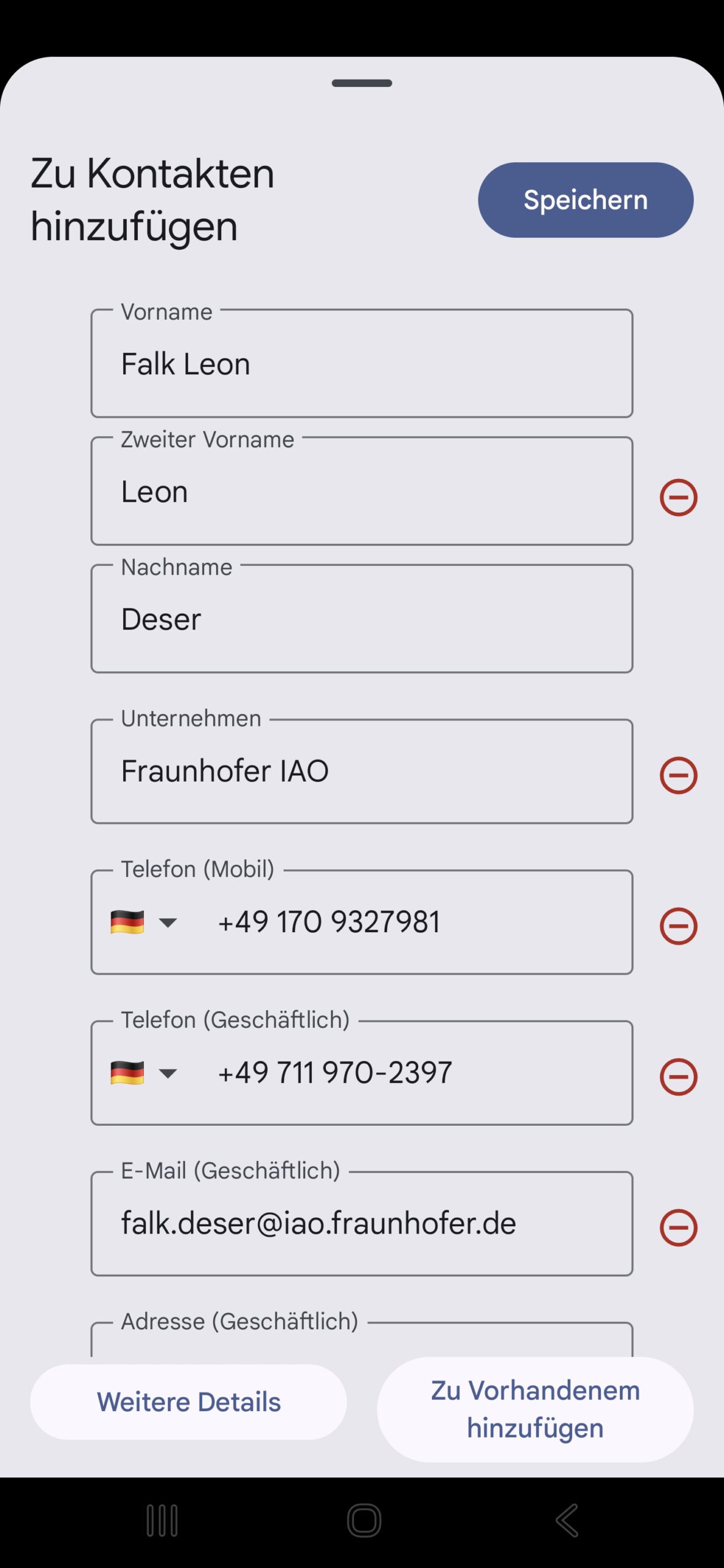Viewport: 724px width, 1568px height.
Task: Edit the business phone number
Action: tap(404, 1072)
